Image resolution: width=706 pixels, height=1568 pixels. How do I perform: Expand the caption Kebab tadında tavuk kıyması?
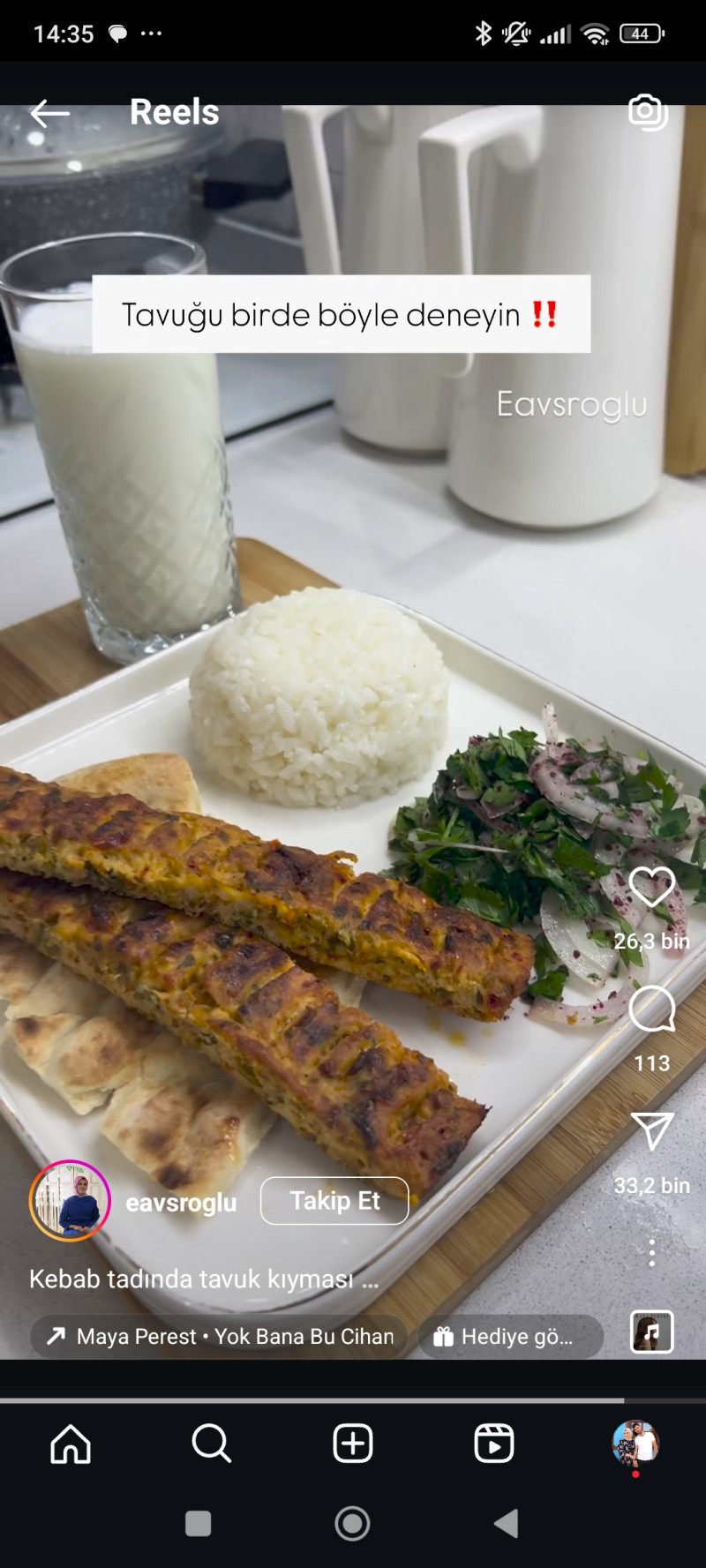point(204,1279)
